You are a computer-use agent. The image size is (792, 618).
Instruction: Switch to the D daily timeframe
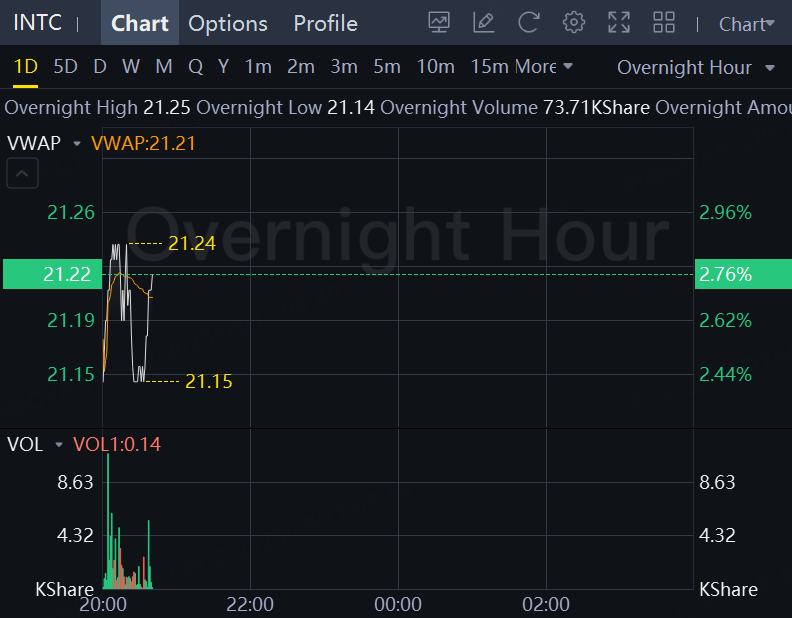(x=99, y=67)
